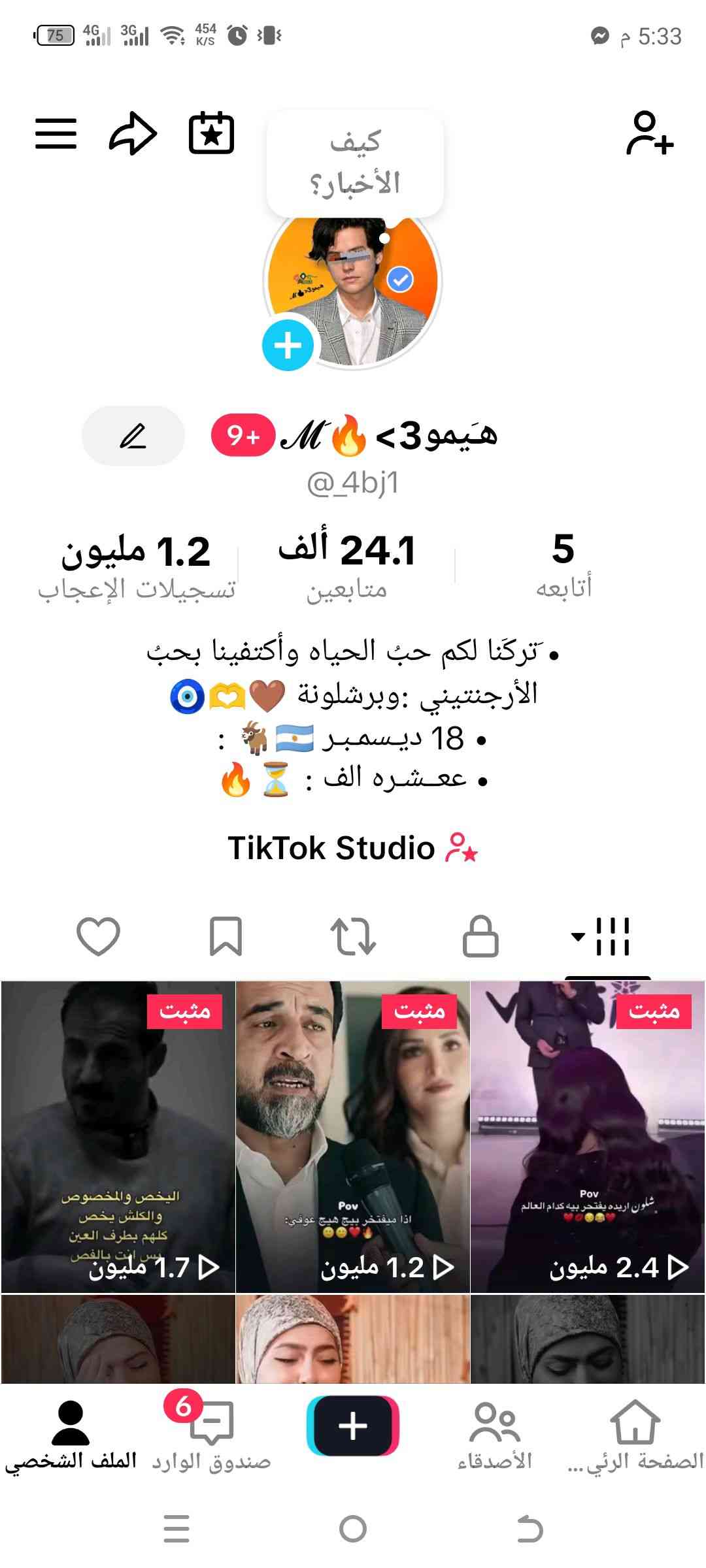
Task: Share this profile
Action: (133, 134)
